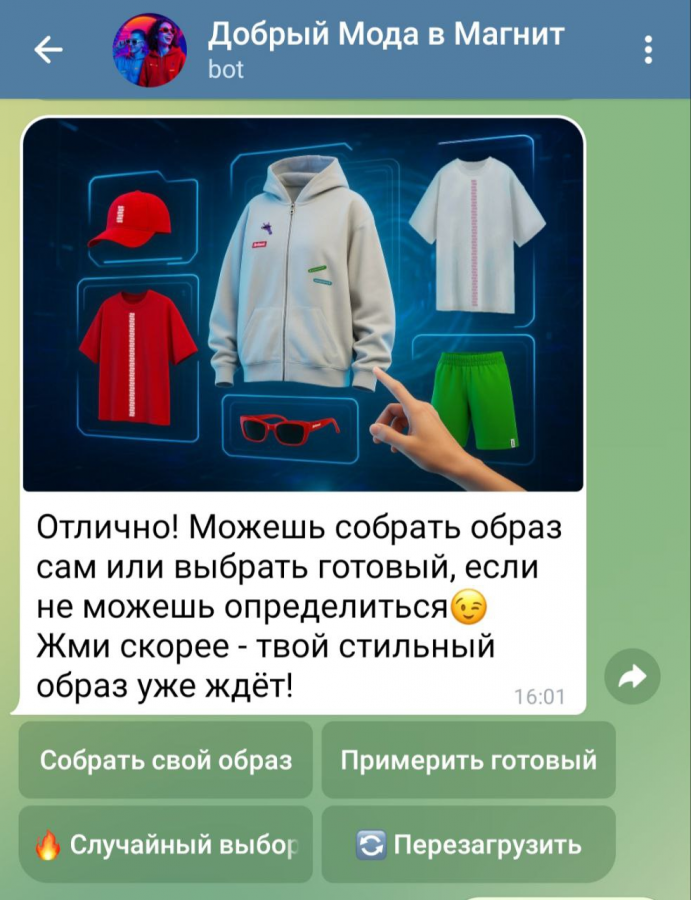This screenshot has width=691, height=900.
Task: Forward the message with the share arrow
Action: tap(633, 678)
